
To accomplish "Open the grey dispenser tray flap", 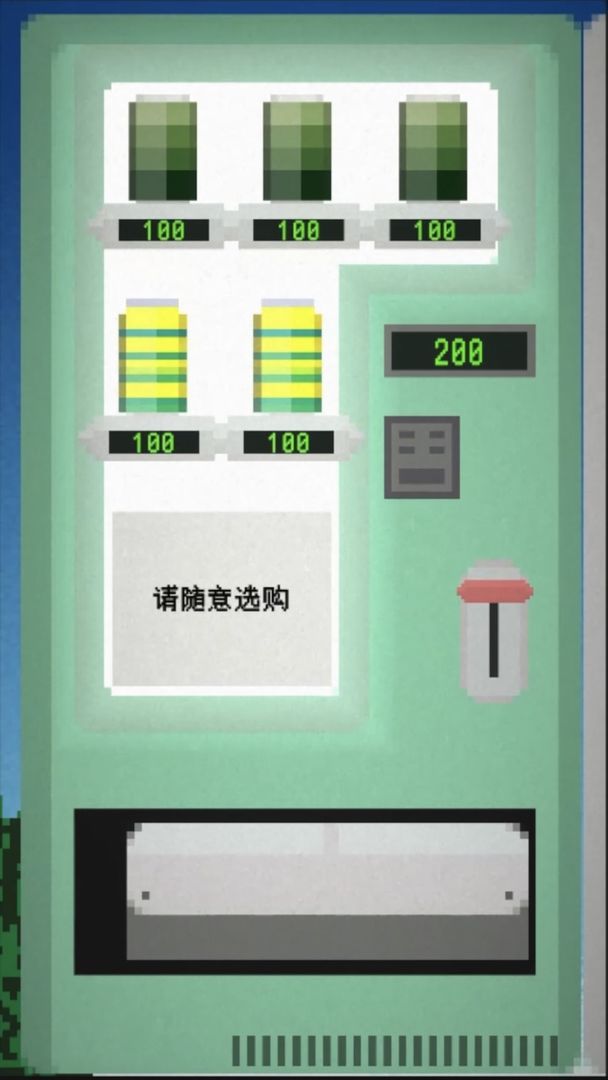I will [x=327, y=890].
